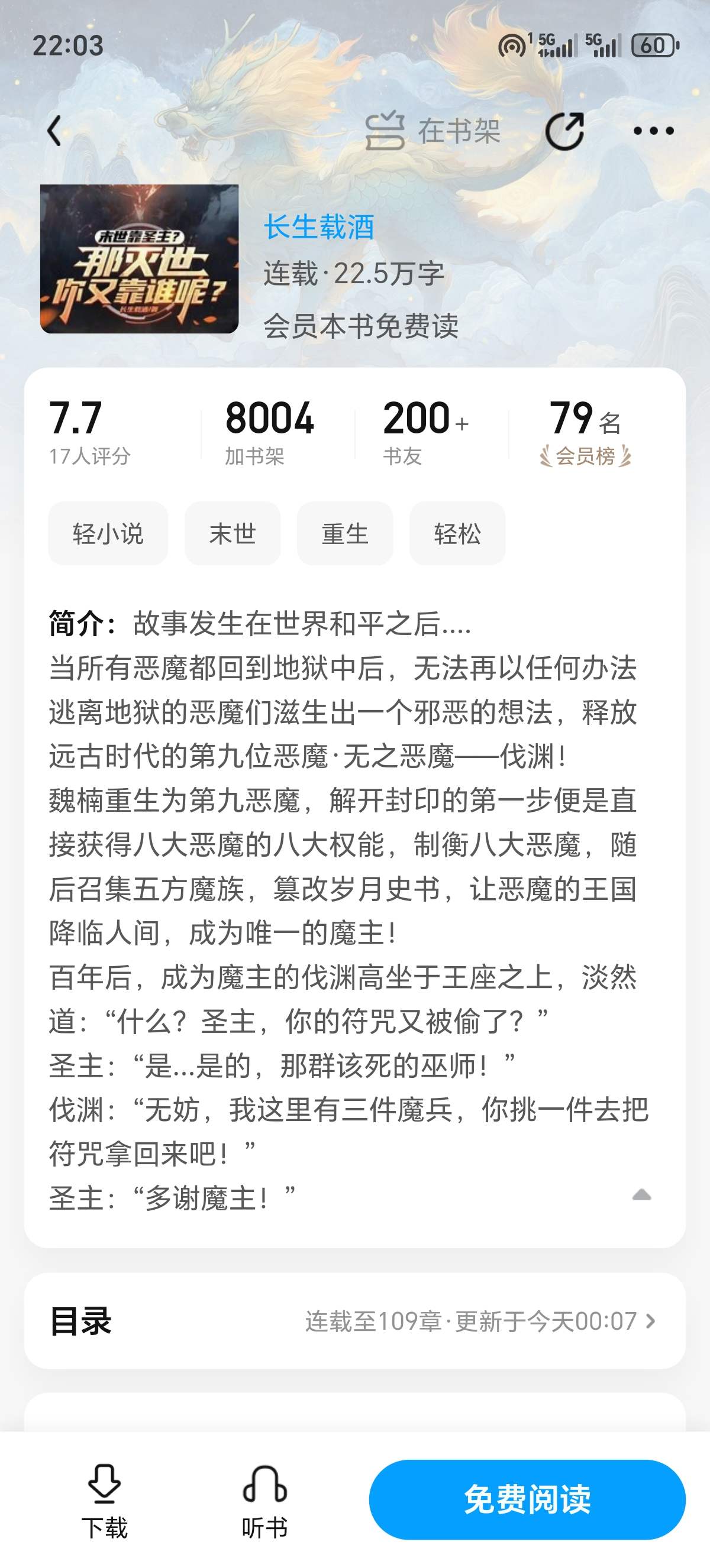The width and height of the screenshot is (710, 1568).
Task: View the 200+ 书友 list
Action: (426, 432)
